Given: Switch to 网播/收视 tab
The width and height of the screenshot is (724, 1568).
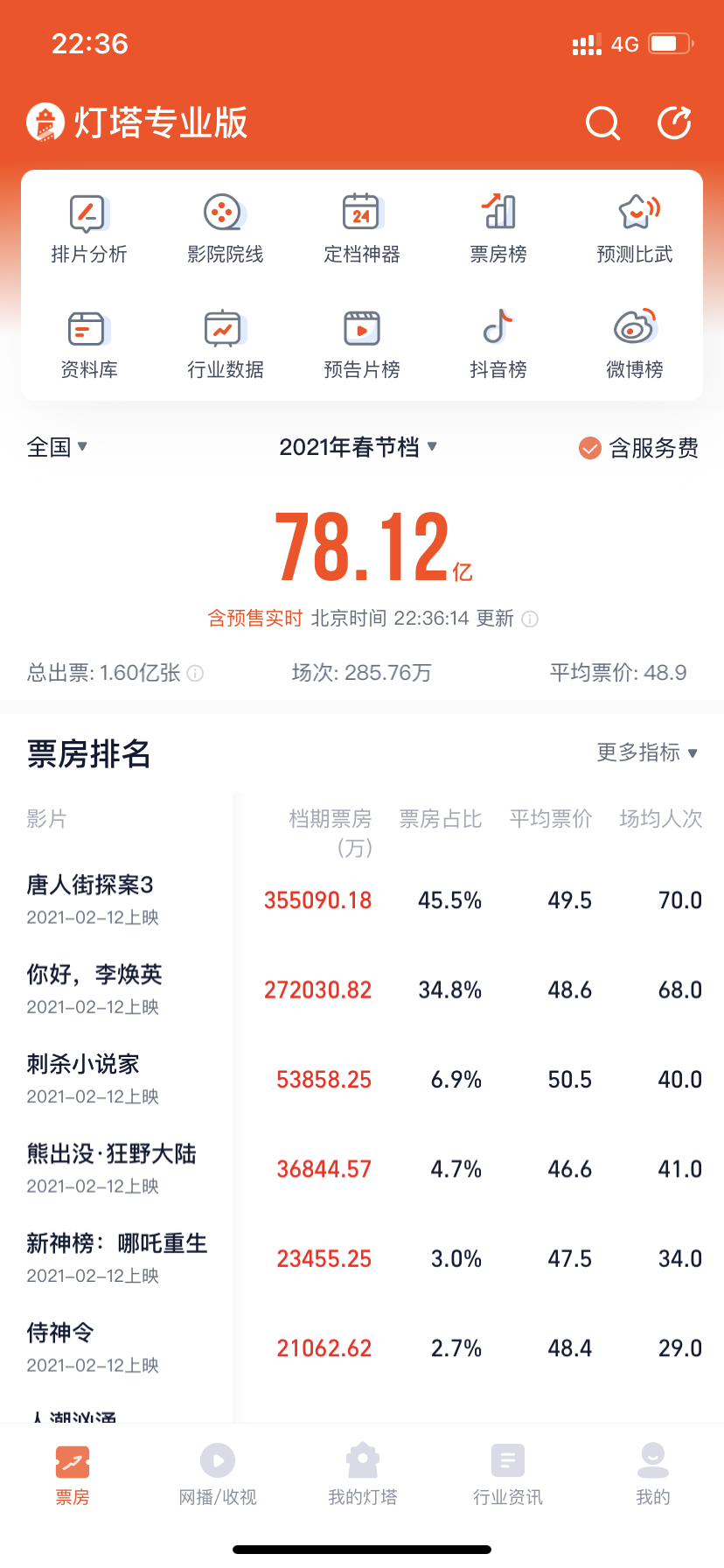Looking at the screenshot, I should coord(218,1474).
